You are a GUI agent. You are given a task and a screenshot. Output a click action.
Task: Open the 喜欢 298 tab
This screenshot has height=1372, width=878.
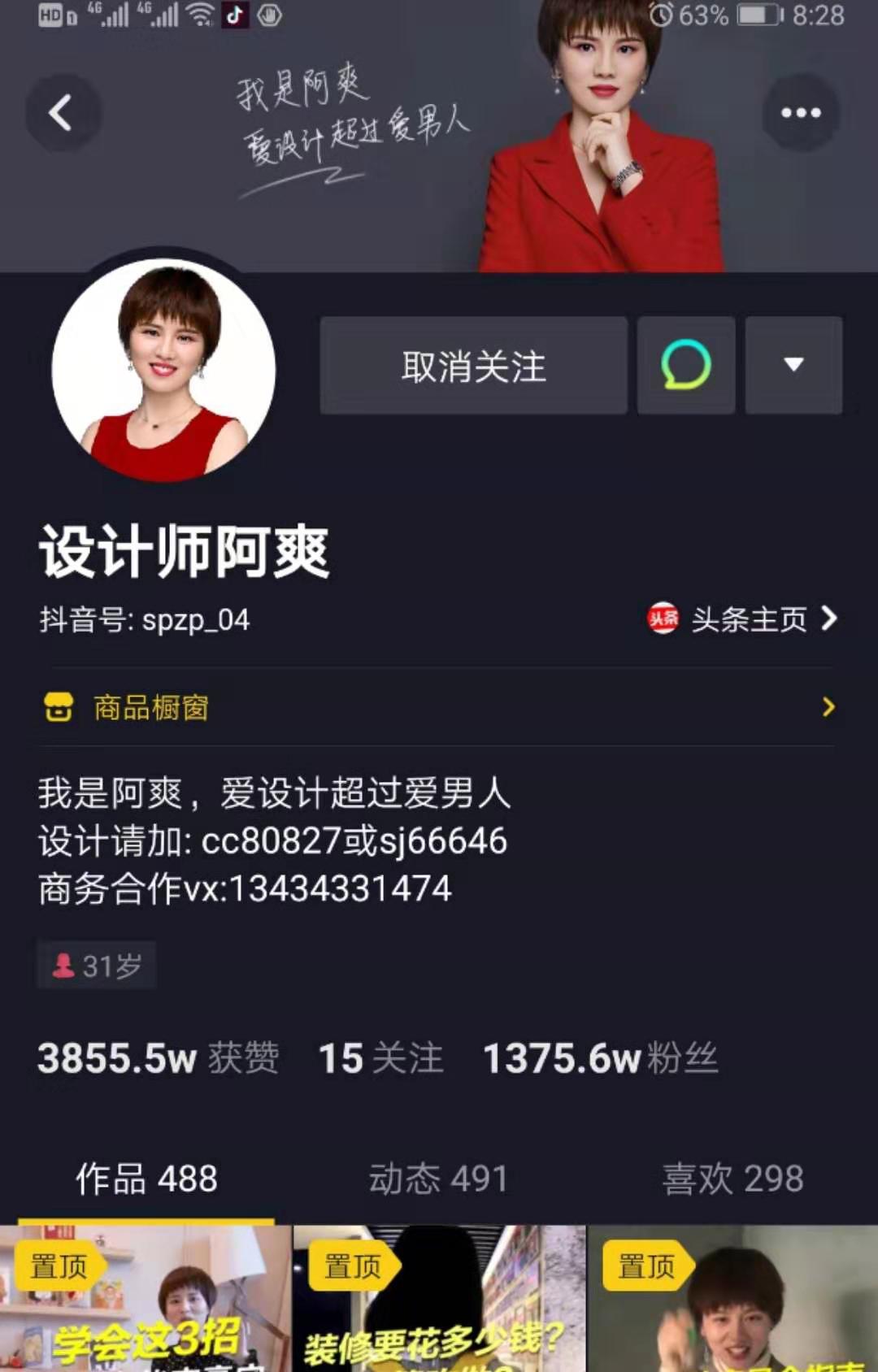click(732, 1179)
